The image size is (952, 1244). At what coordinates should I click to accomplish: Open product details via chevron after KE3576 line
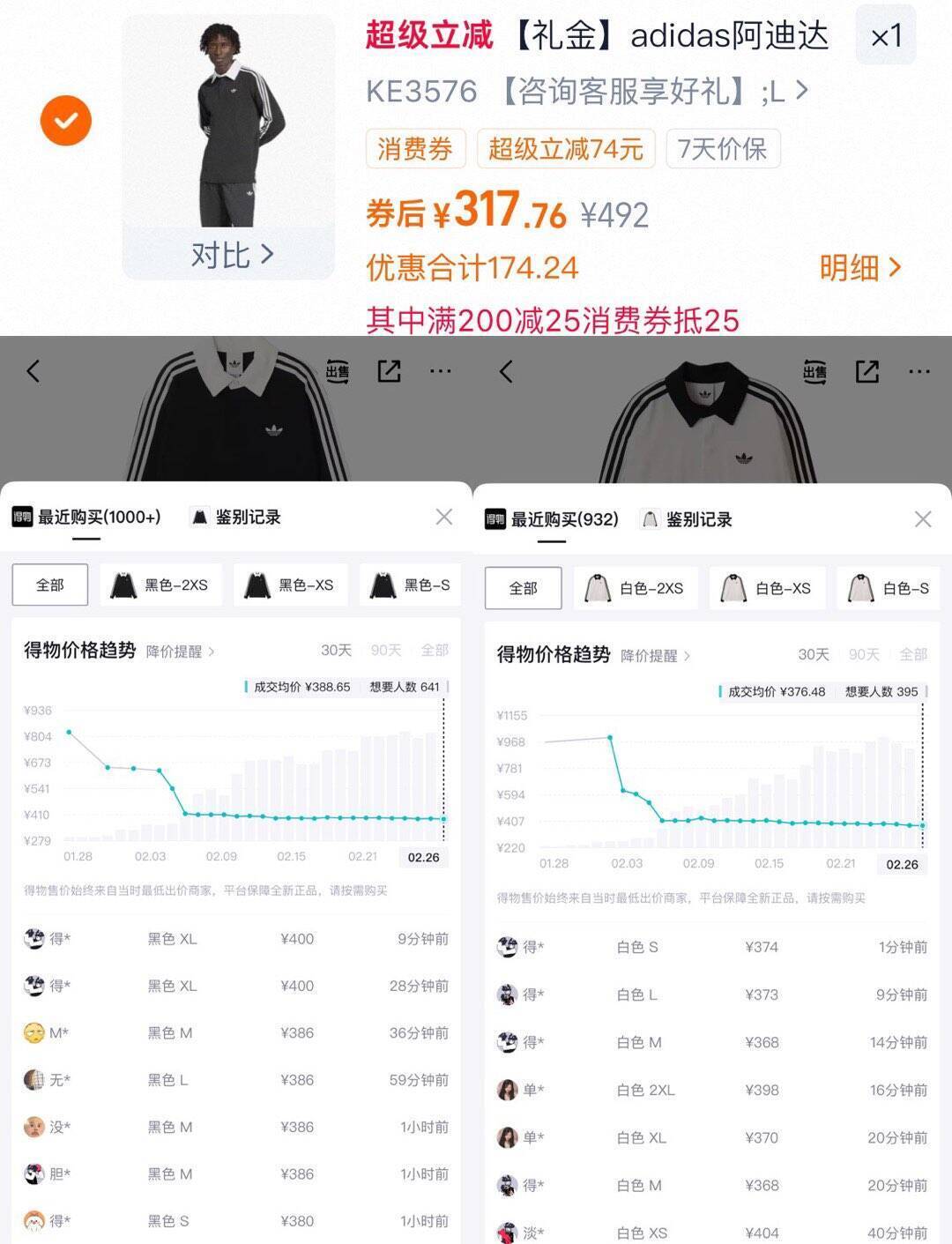coord(800,90)
